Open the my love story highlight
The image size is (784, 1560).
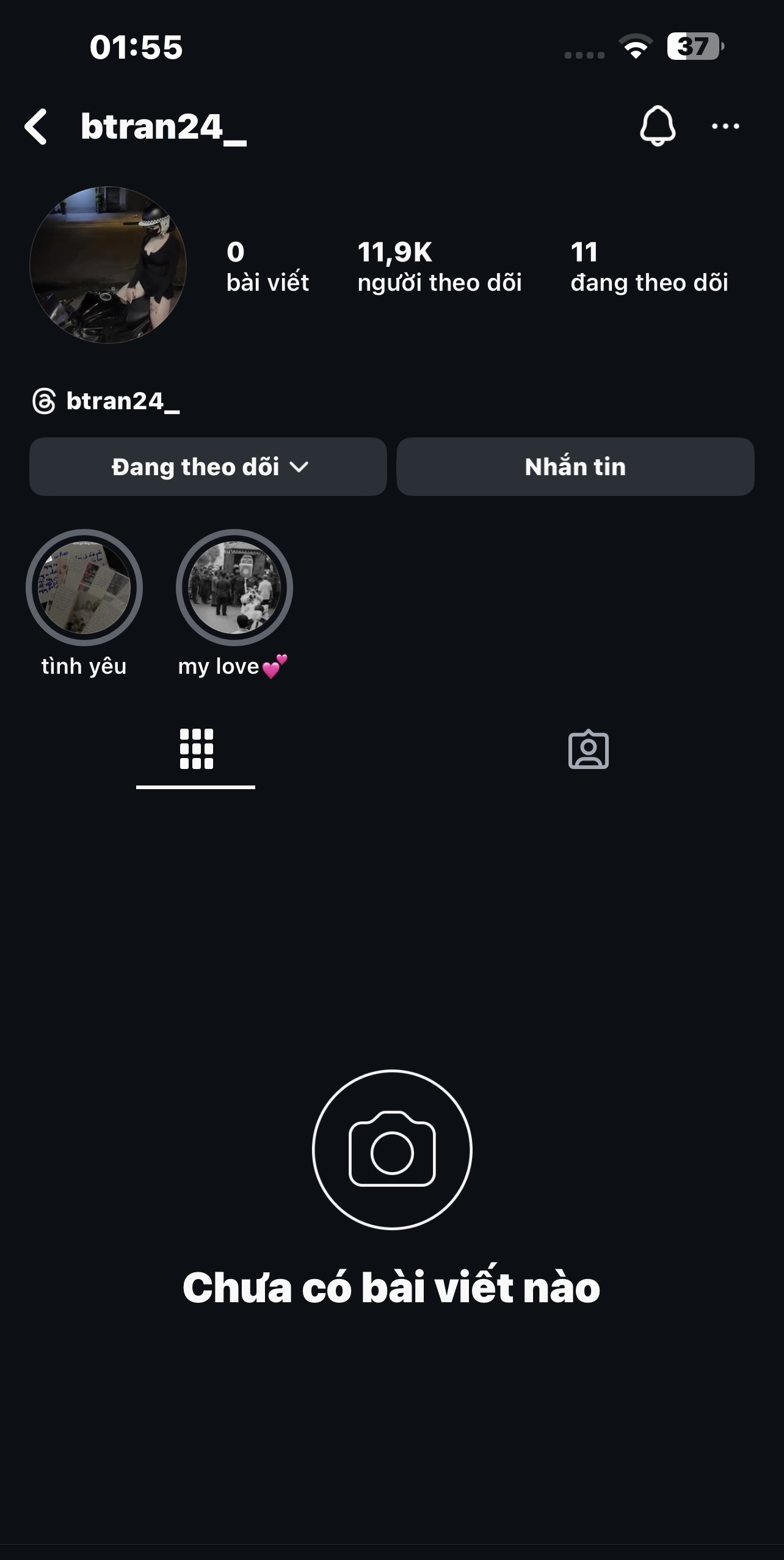(234, 588)
